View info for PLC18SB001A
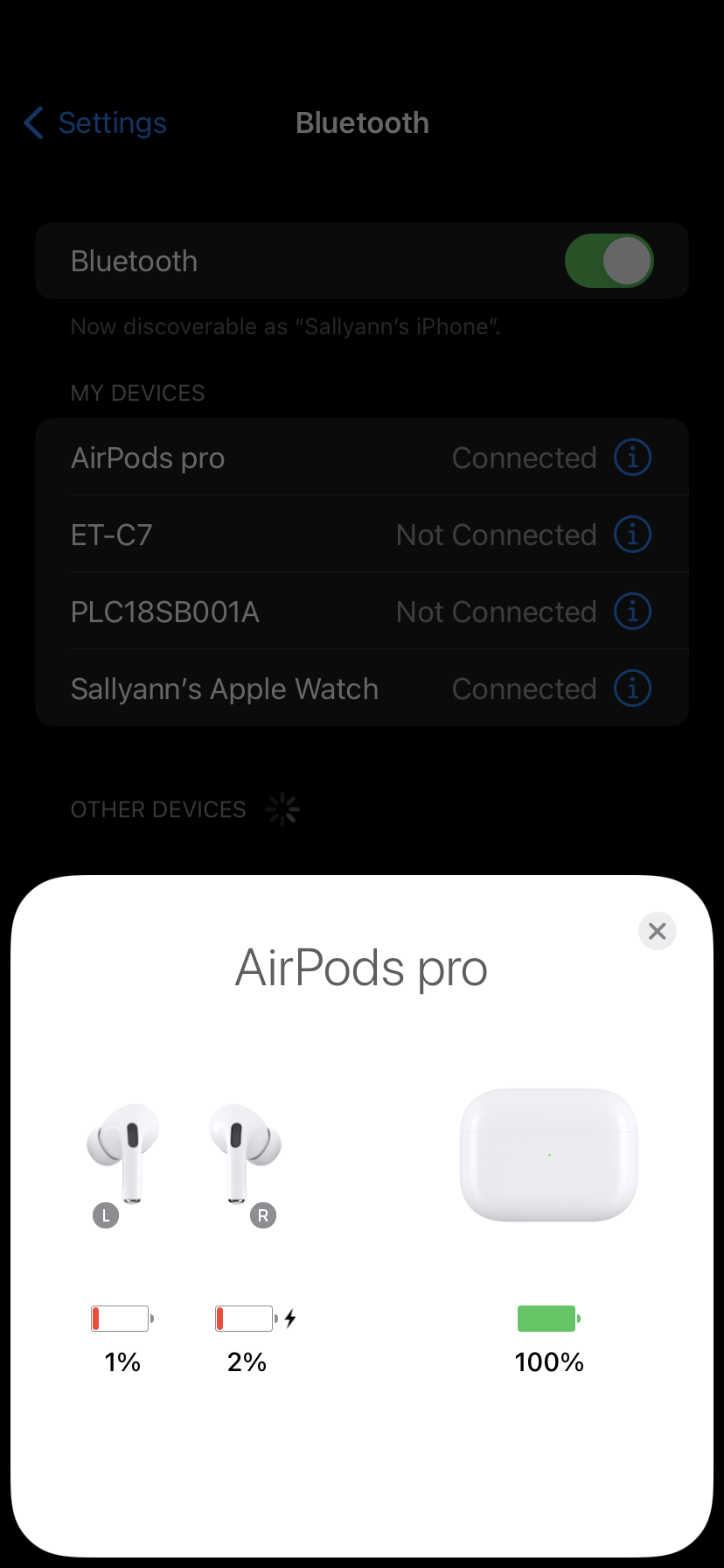724x1568 pixels. click(632, 612)
